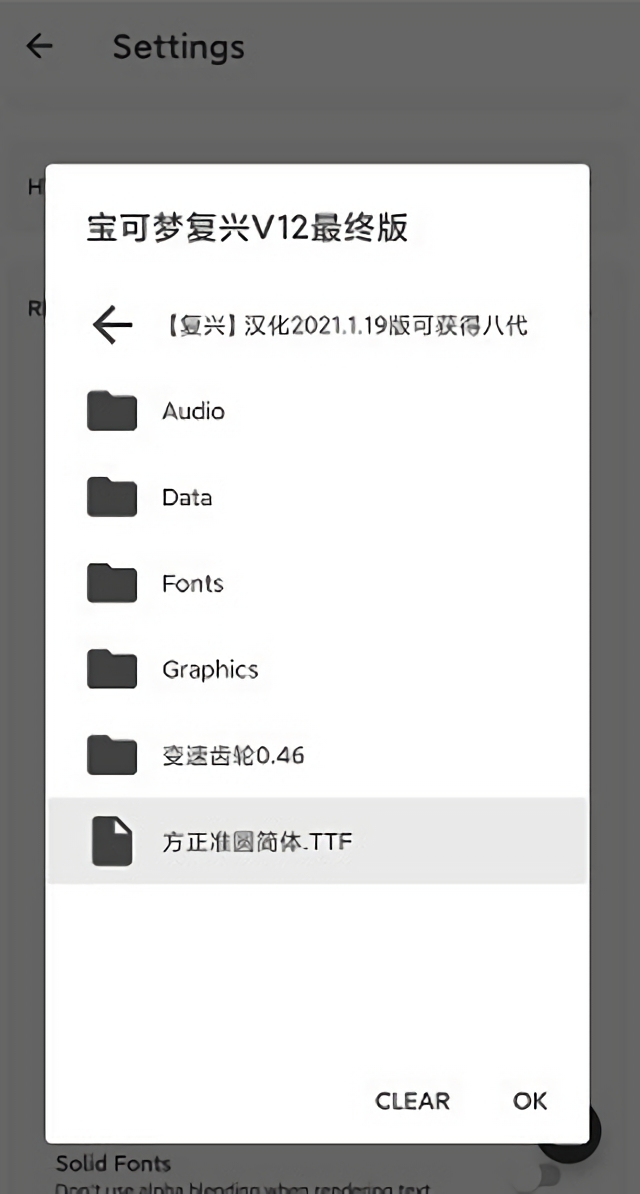Screen dimensions: 640x1194
Task: Tap the Settings back arrow
Action: [x=39, y=46]
